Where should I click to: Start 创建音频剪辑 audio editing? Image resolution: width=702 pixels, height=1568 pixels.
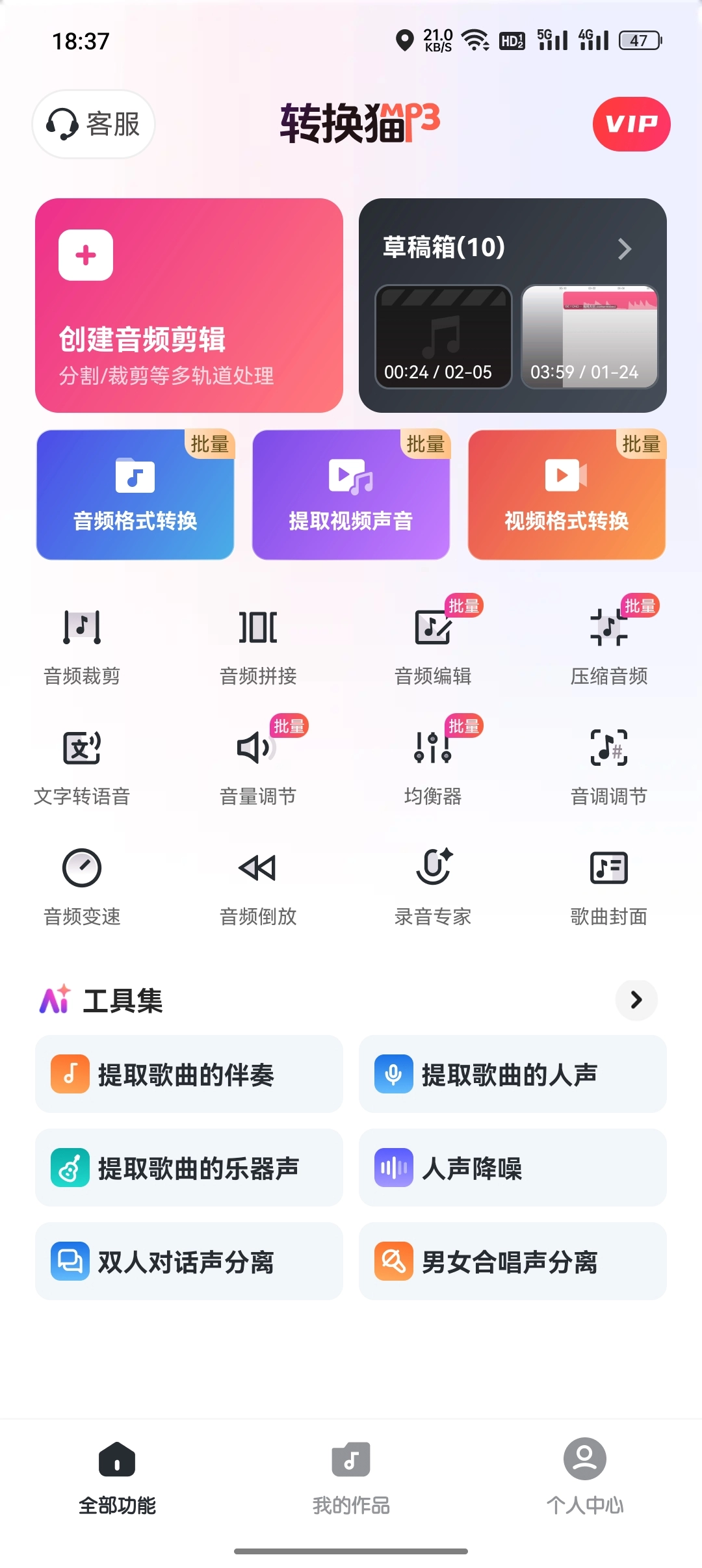[x=188, y=304]
